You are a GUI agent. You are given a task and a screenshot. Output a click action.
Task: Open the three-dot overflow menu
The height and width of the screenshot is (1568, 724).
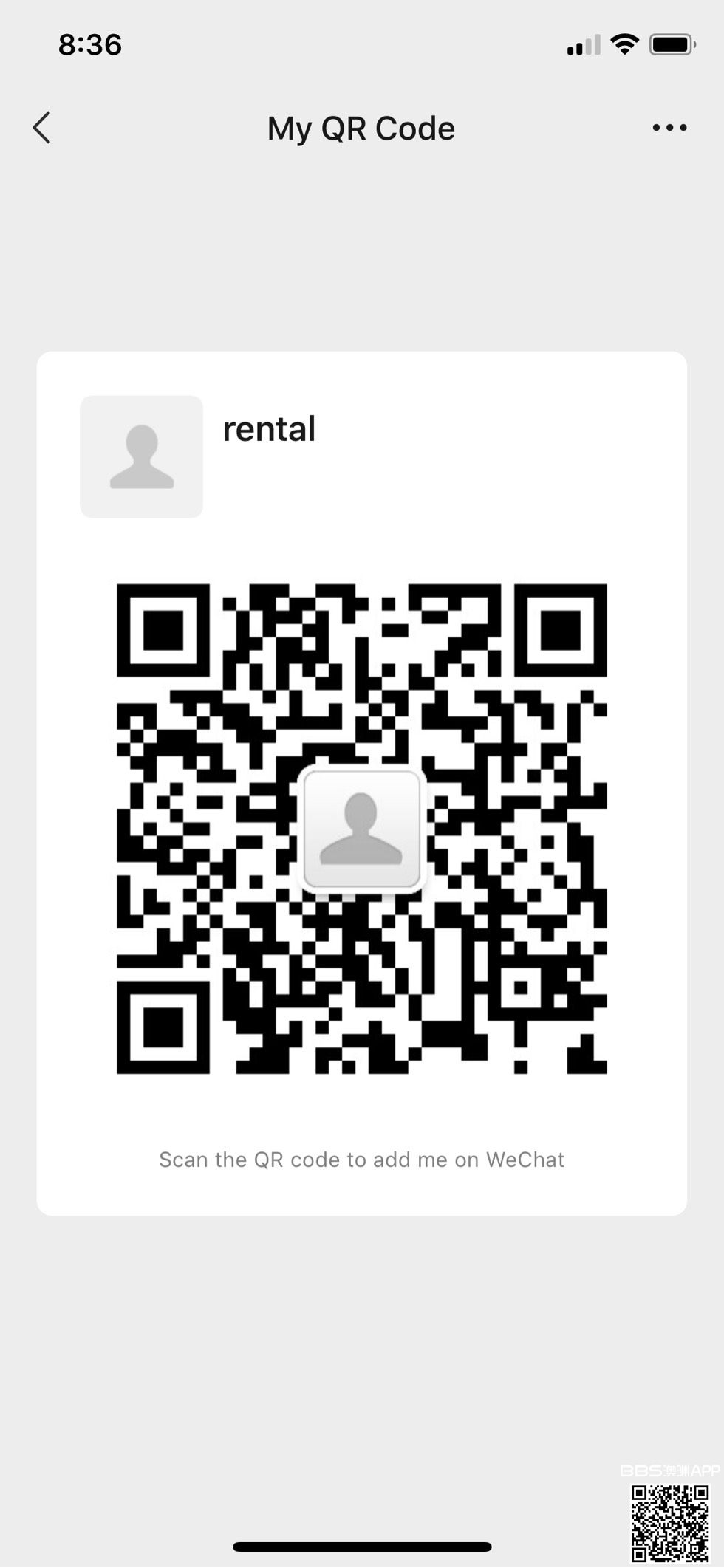pyautogui.click(x=669, y=128)
